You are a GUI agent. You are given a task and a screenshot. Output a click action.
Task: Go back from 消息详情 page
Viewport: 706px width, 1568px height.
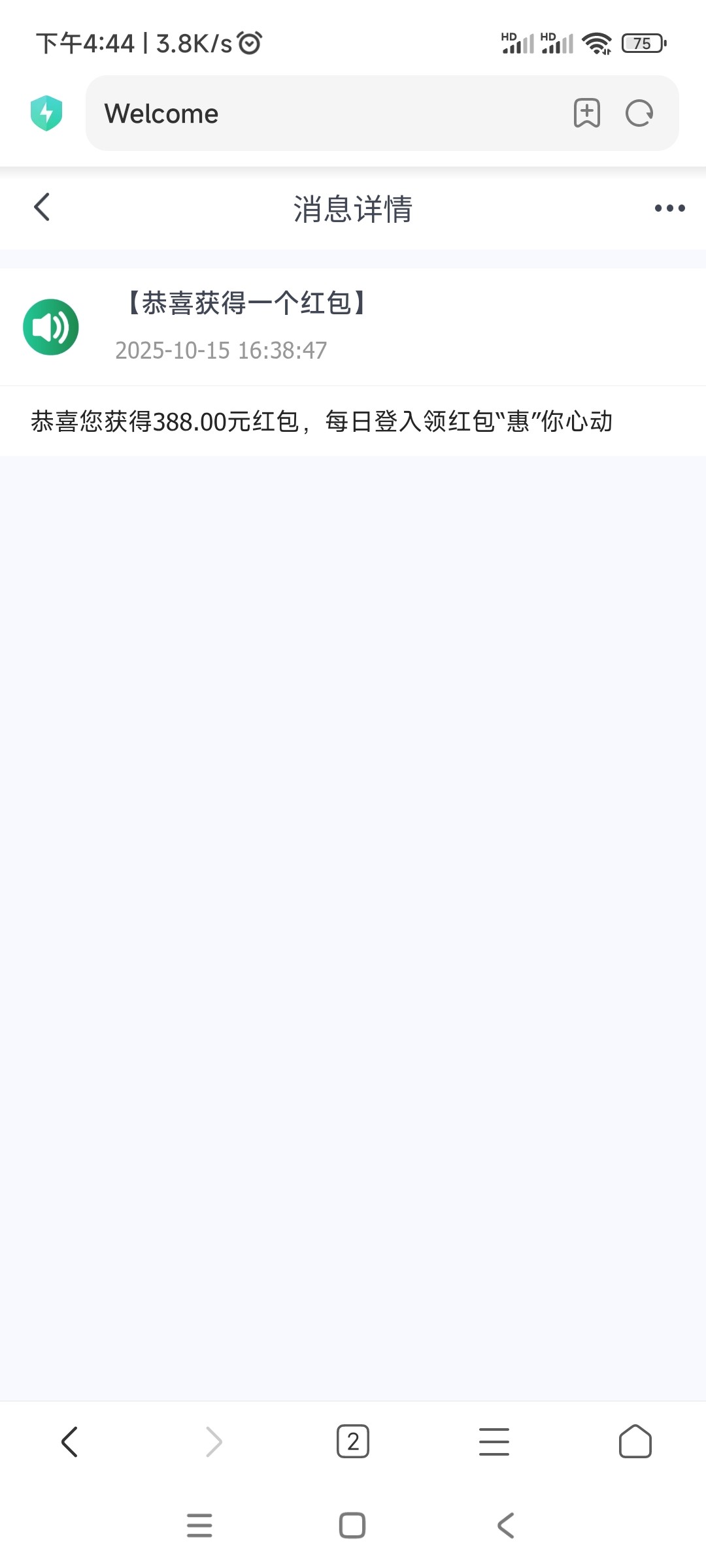(42, 208)
